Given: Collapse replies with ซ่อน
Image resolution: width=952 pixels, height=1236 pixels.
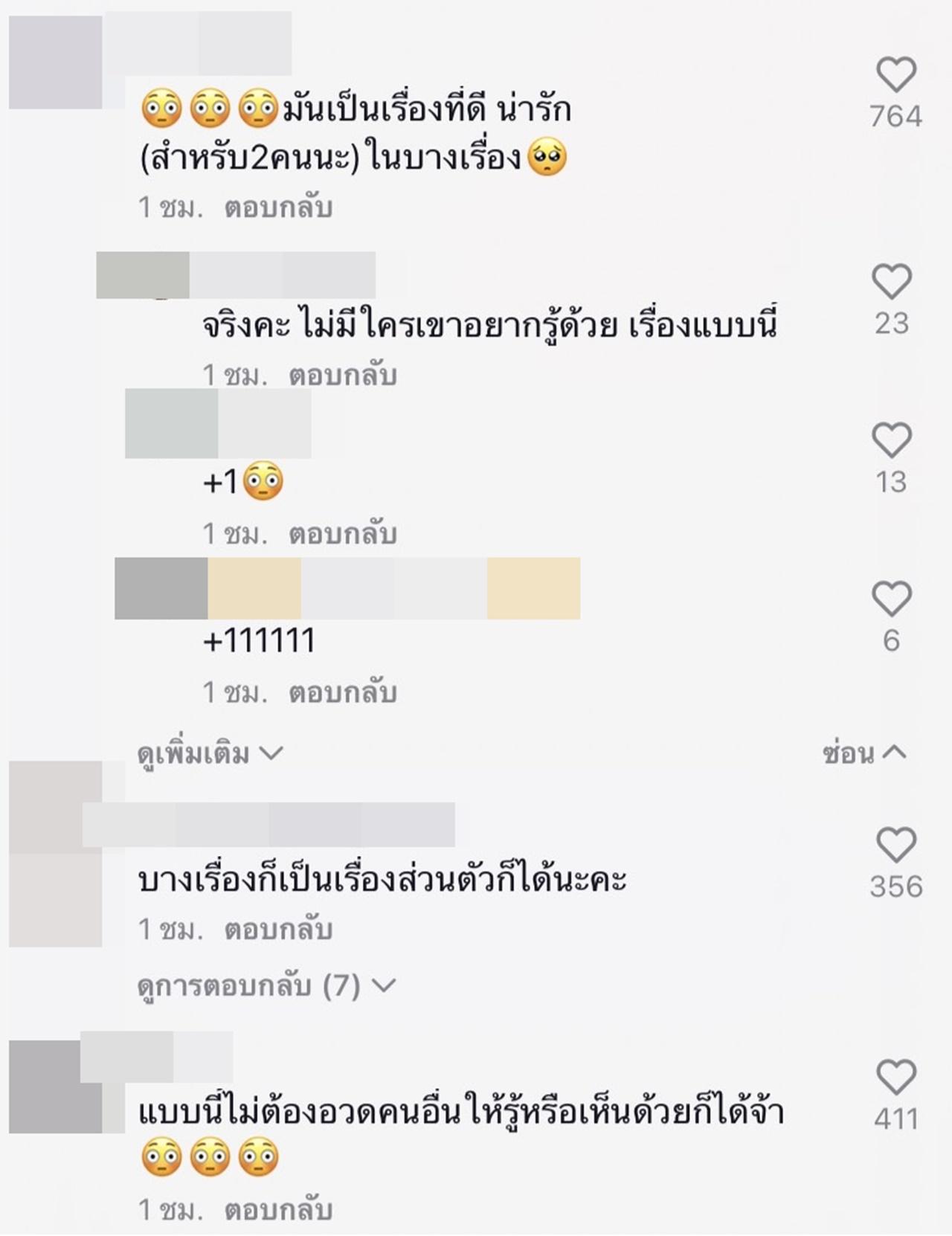Looking at the screenshot, I should (863, 753).
